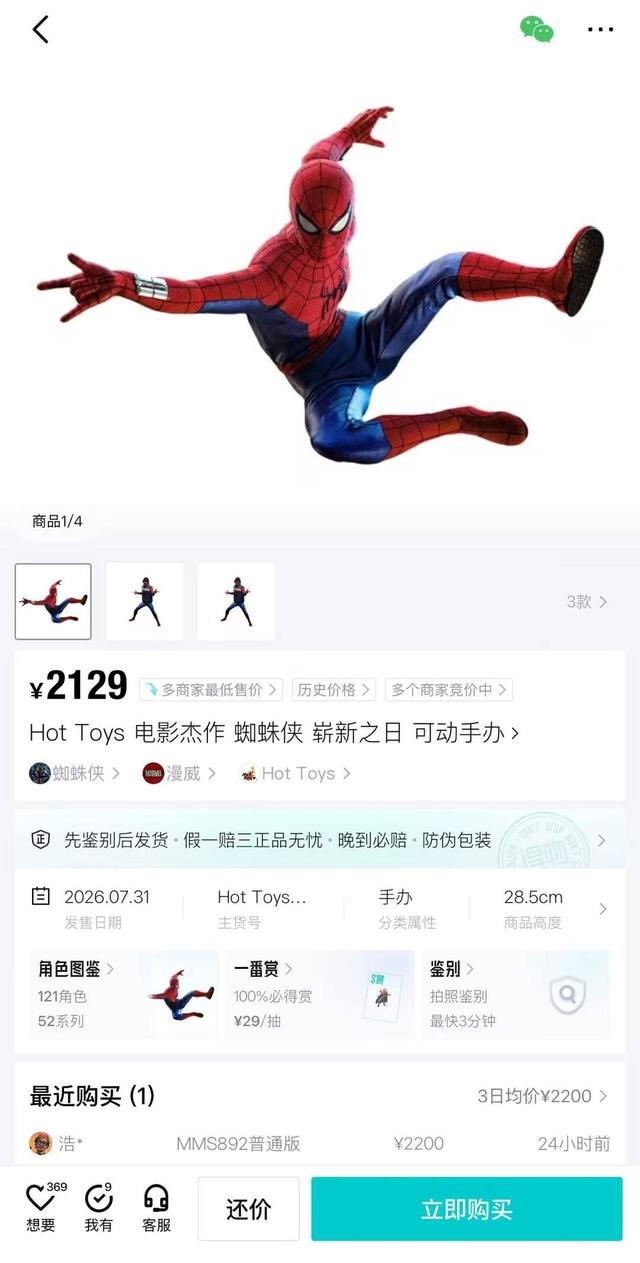The width and height of the screenshot is (640, 1263).
Task: Go back using the top-left arrow
Action: point(40,29)
